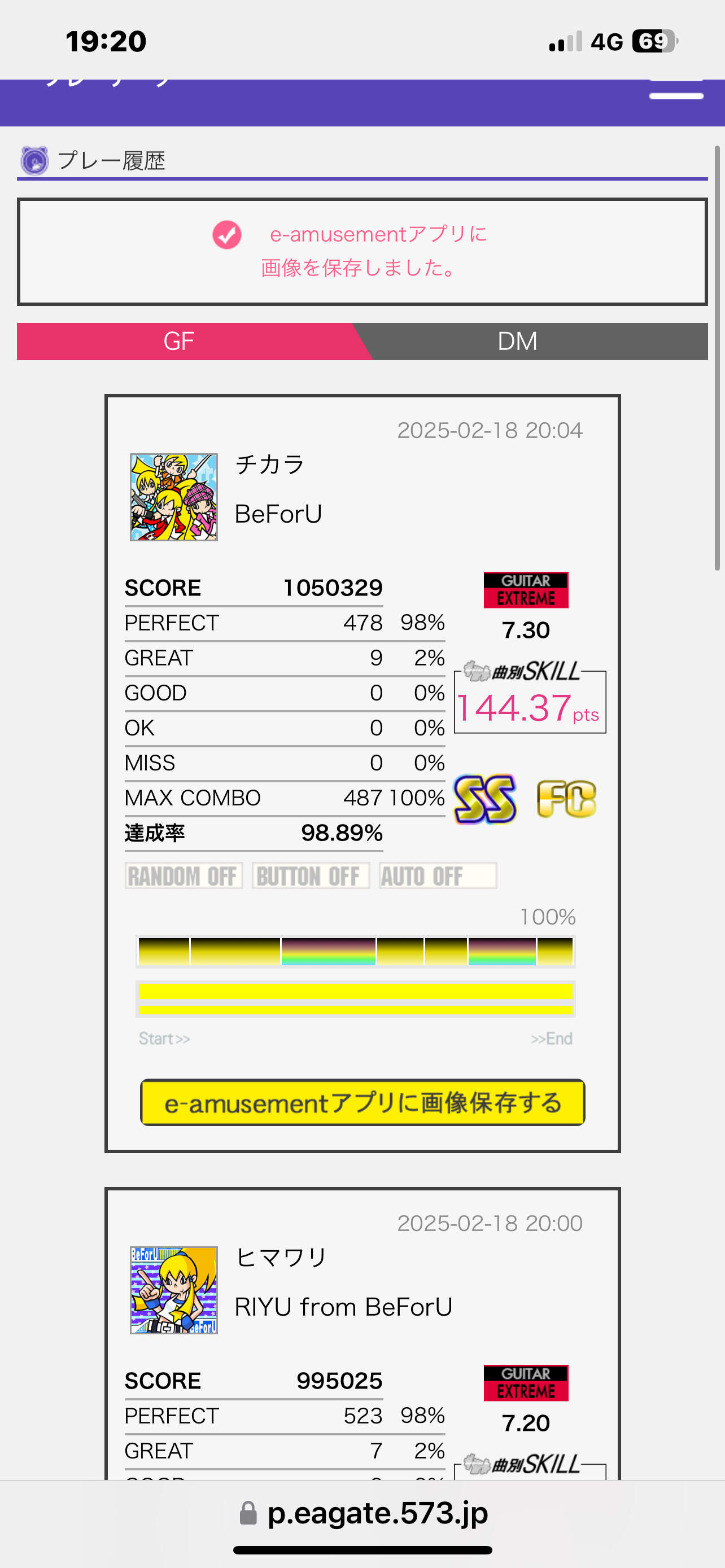
Task: Save the チカラ result image to the e-amusement app
Action: (363, 1102)
